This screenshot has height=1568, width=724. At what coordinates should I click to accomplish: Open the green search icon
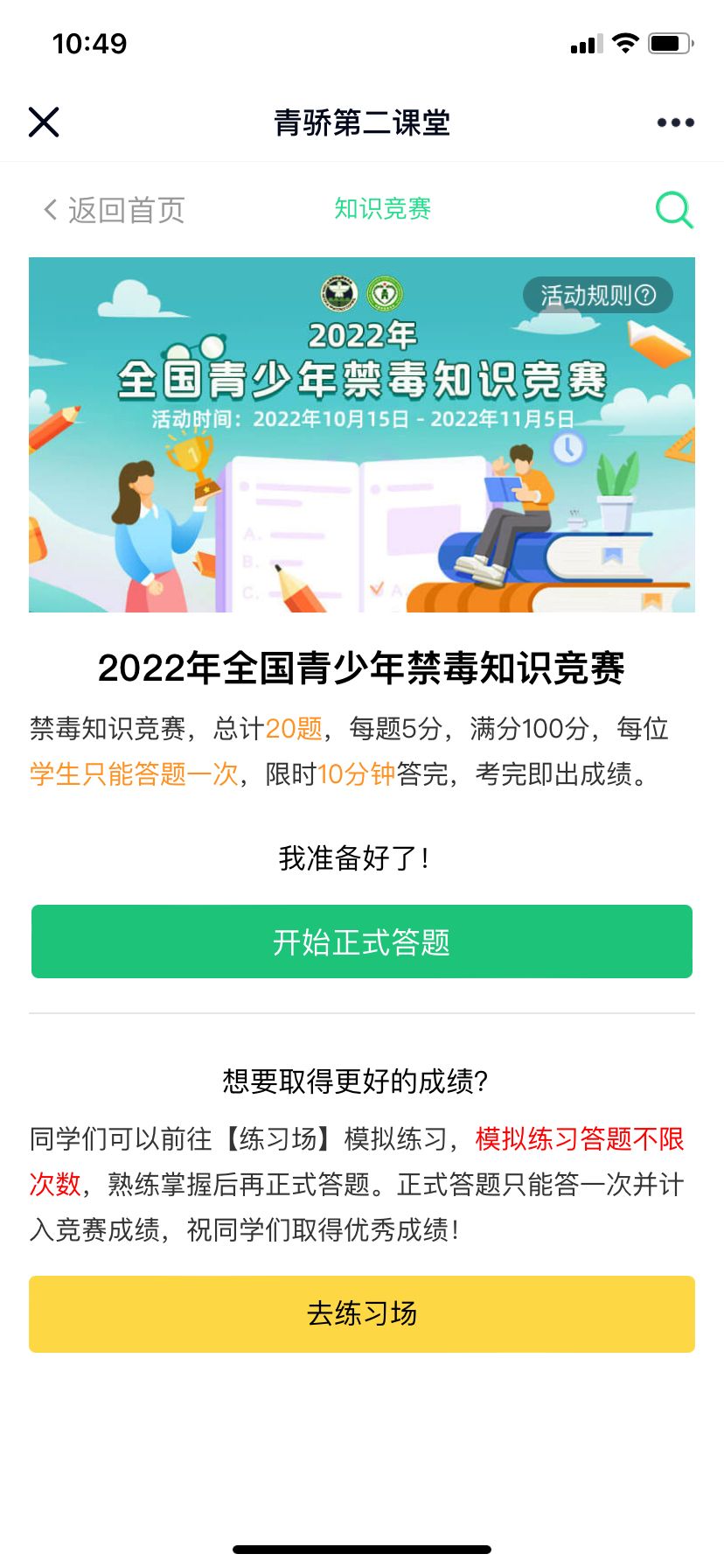(x=674, y=210)
